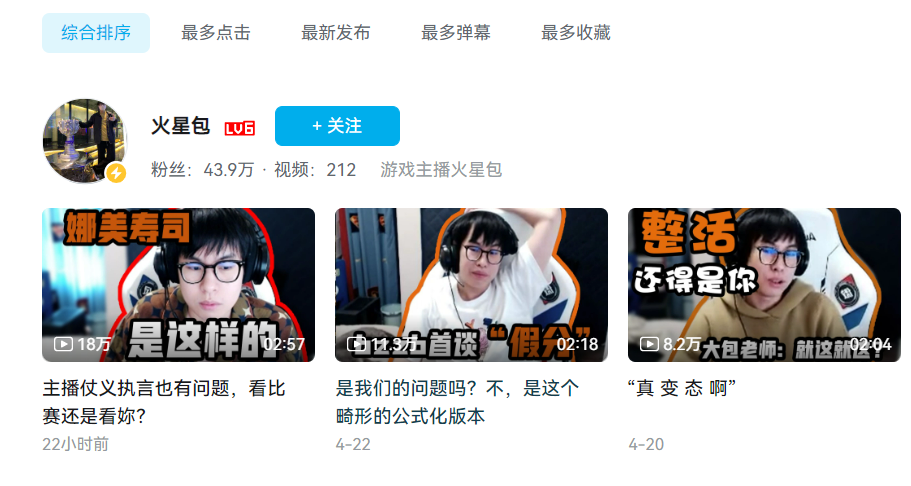
Task: Play the 娜美寿司 video thumbnail
Action: (x=178, y=284)
